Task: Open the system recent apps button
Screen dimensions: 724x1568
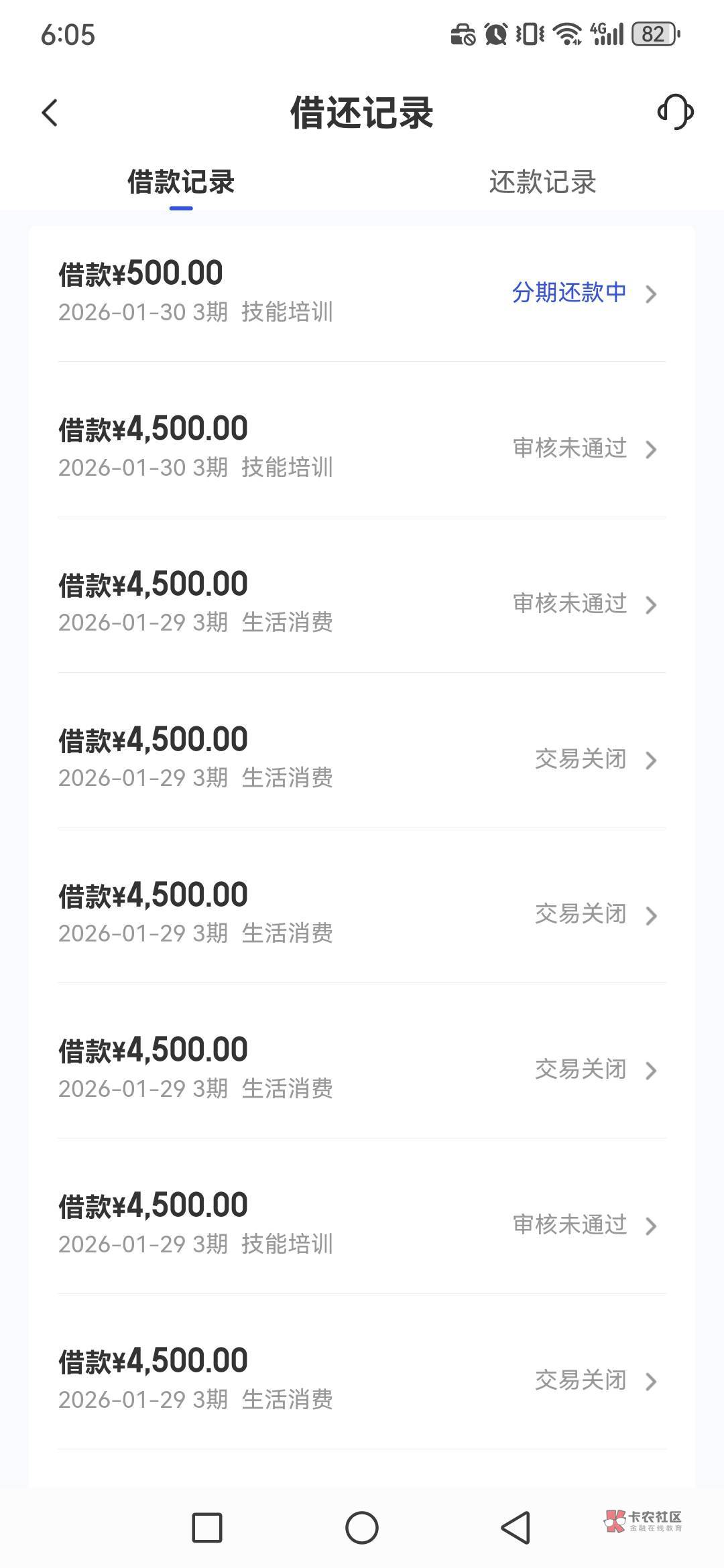Action: [207, 1528]
